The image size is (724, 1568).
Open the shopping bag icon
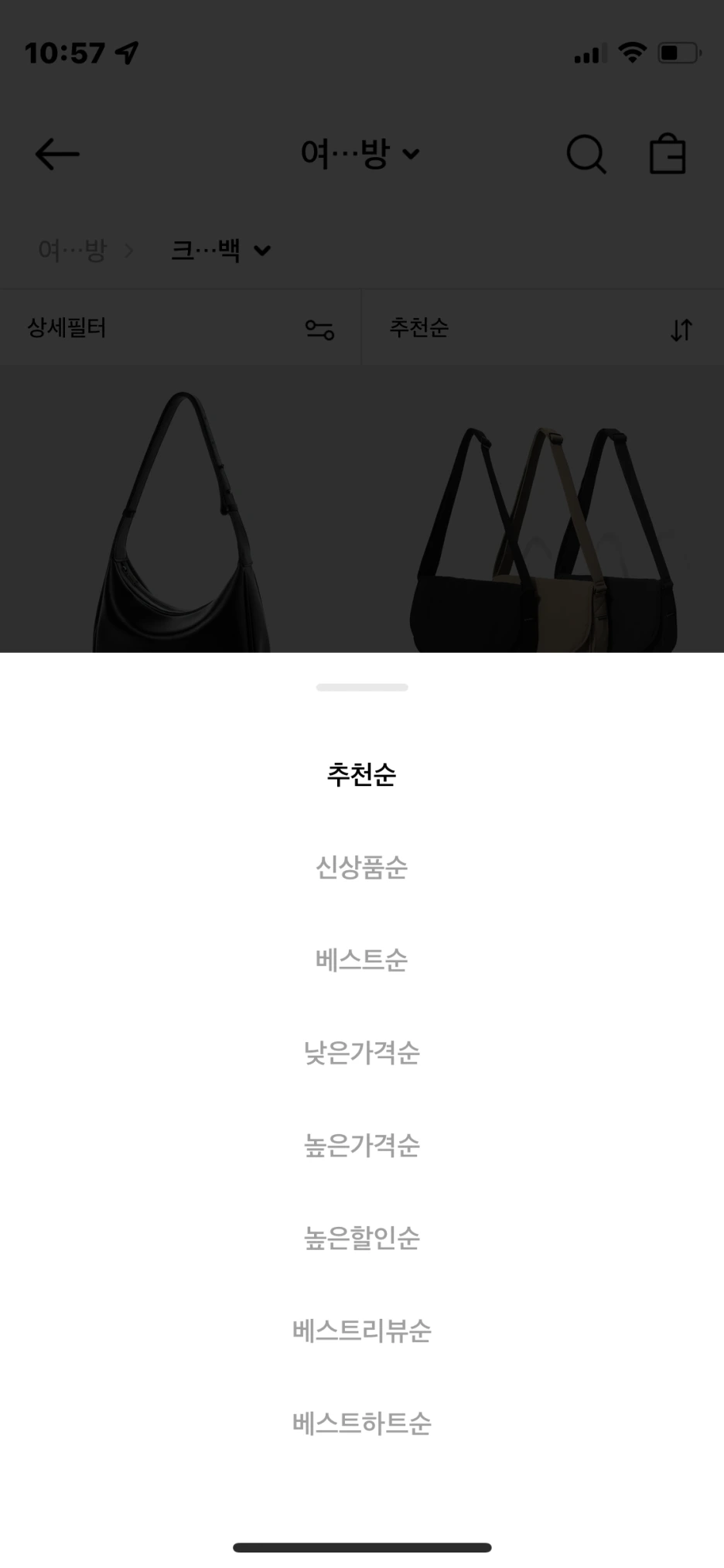coord(668,153)
